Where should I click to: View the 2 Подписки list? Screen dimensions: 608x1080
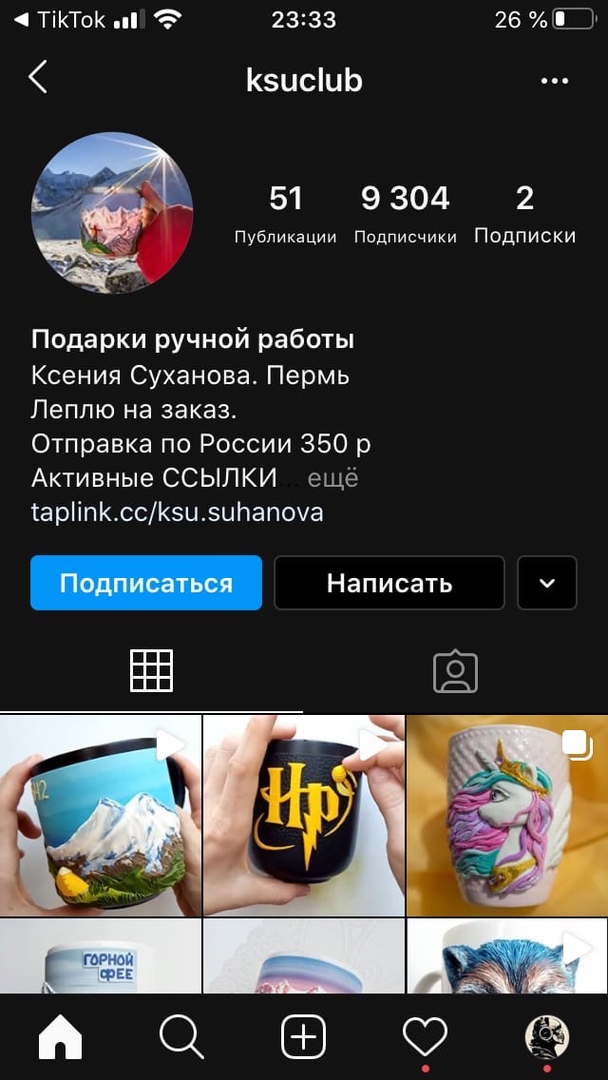525,214
